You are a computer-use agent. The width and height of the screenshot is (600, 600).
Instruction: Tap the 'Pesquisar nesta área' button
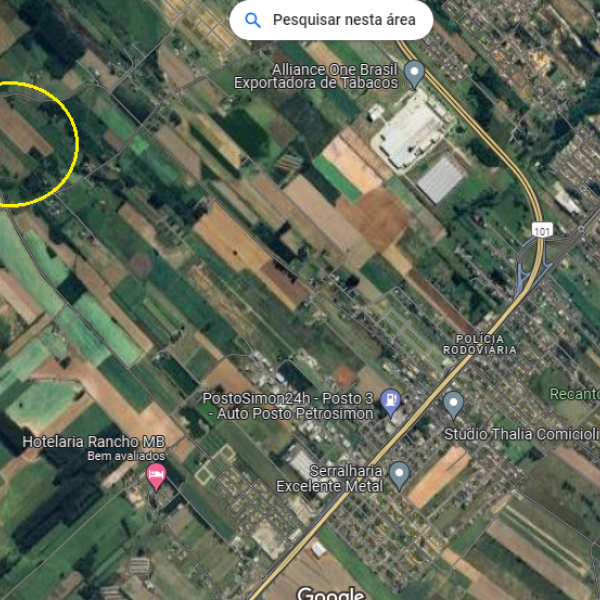pyautogui.click(x=331, y=20)
